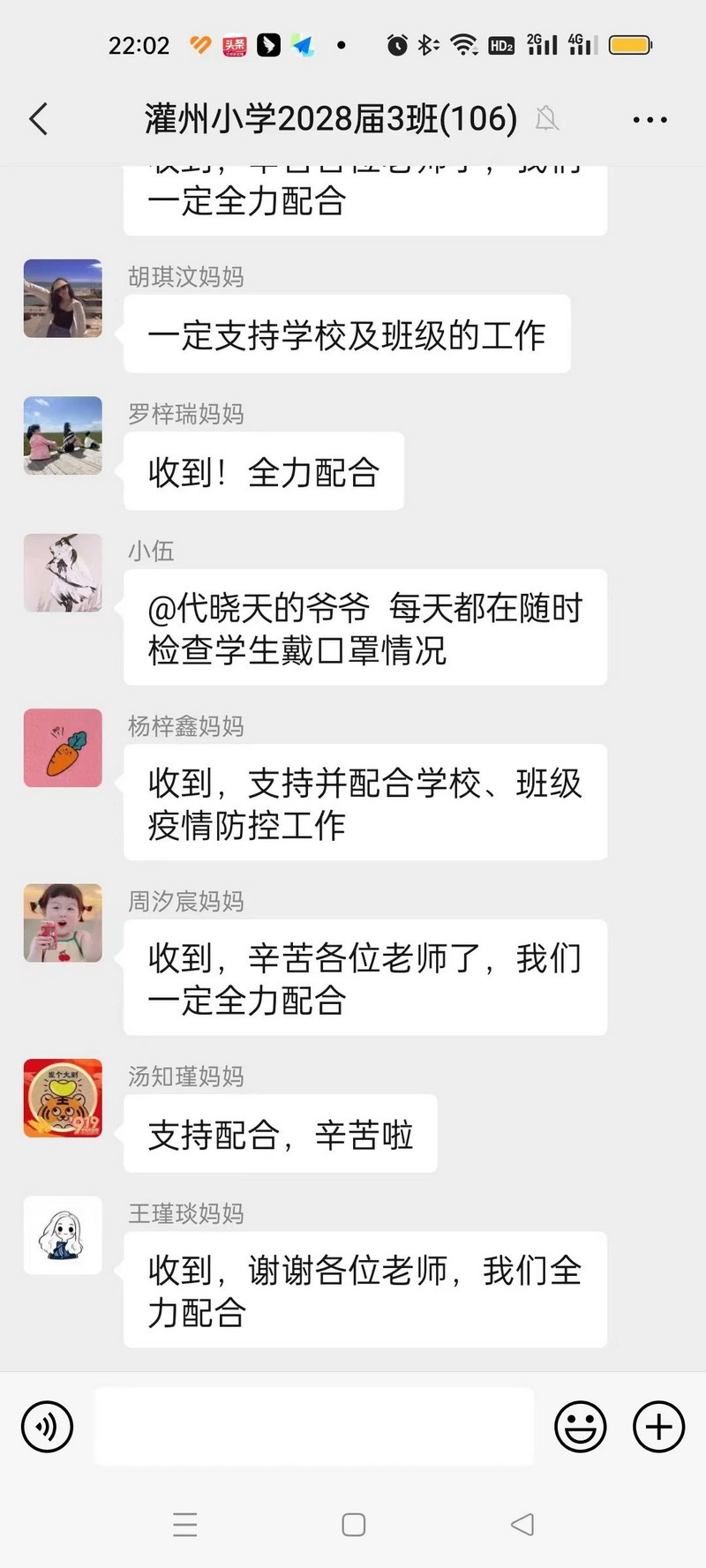Tap the system home button
The height and width of the screenshot is (1568, 706).
(x=353, y=1525)
